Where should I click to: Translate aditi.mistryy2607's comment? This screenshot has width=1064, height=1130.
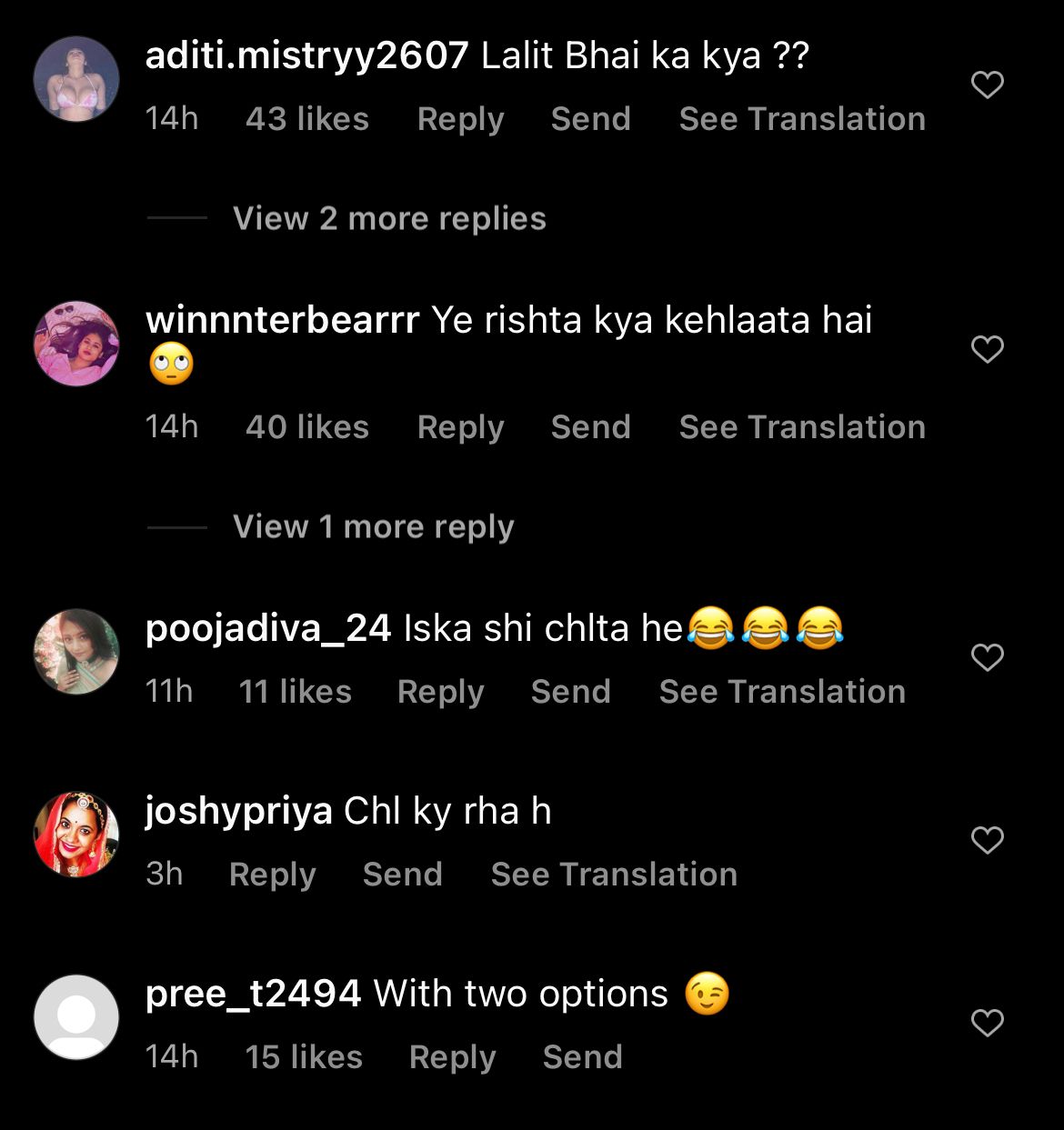coord(802,119)
